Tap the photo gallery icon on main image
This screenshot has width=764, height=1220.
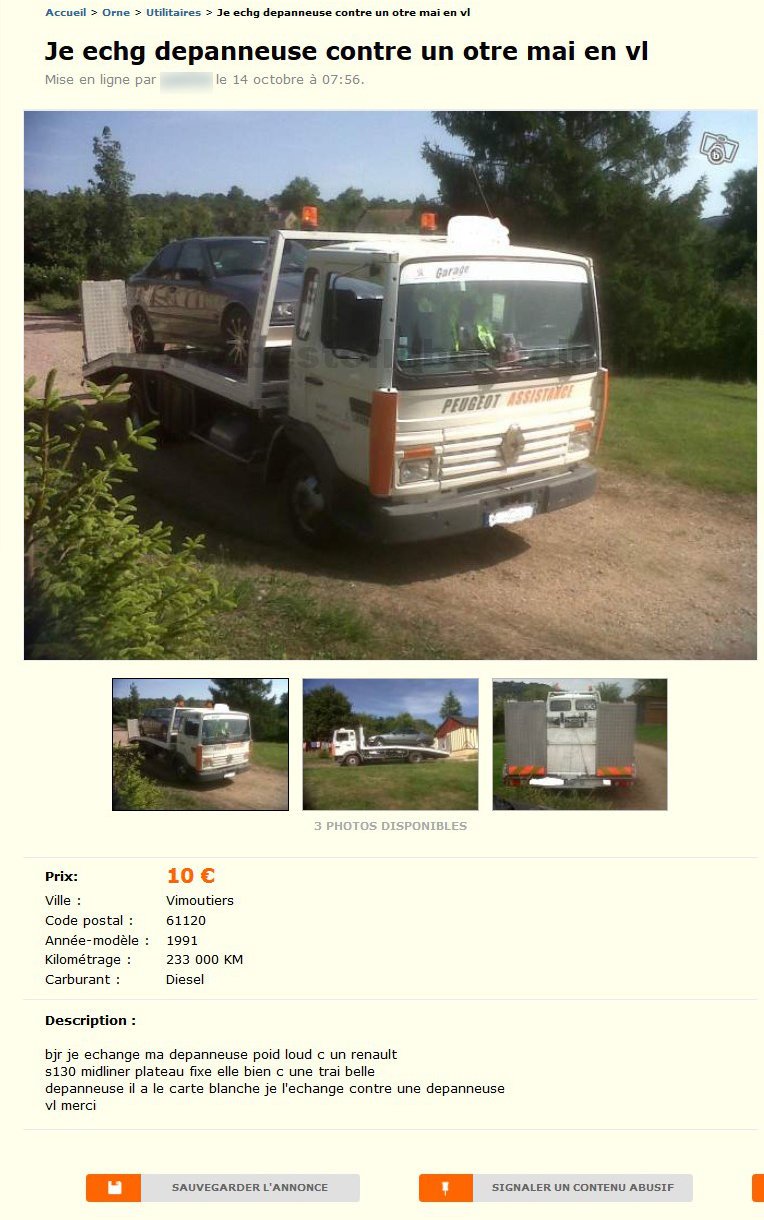coord(718,149)
